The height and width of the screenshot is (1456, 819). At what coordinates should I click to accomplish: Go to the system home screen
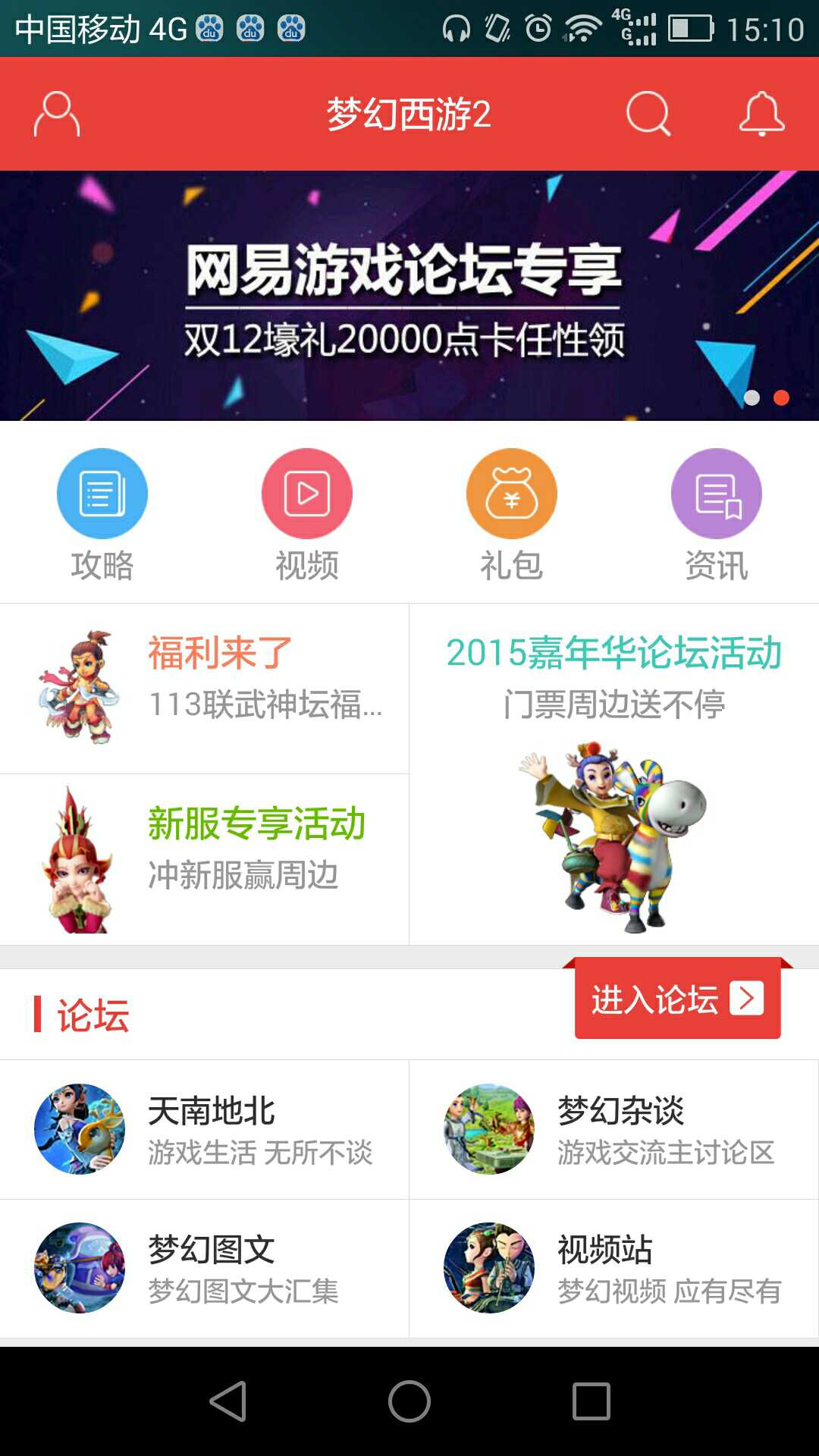tap(409, 1401)
